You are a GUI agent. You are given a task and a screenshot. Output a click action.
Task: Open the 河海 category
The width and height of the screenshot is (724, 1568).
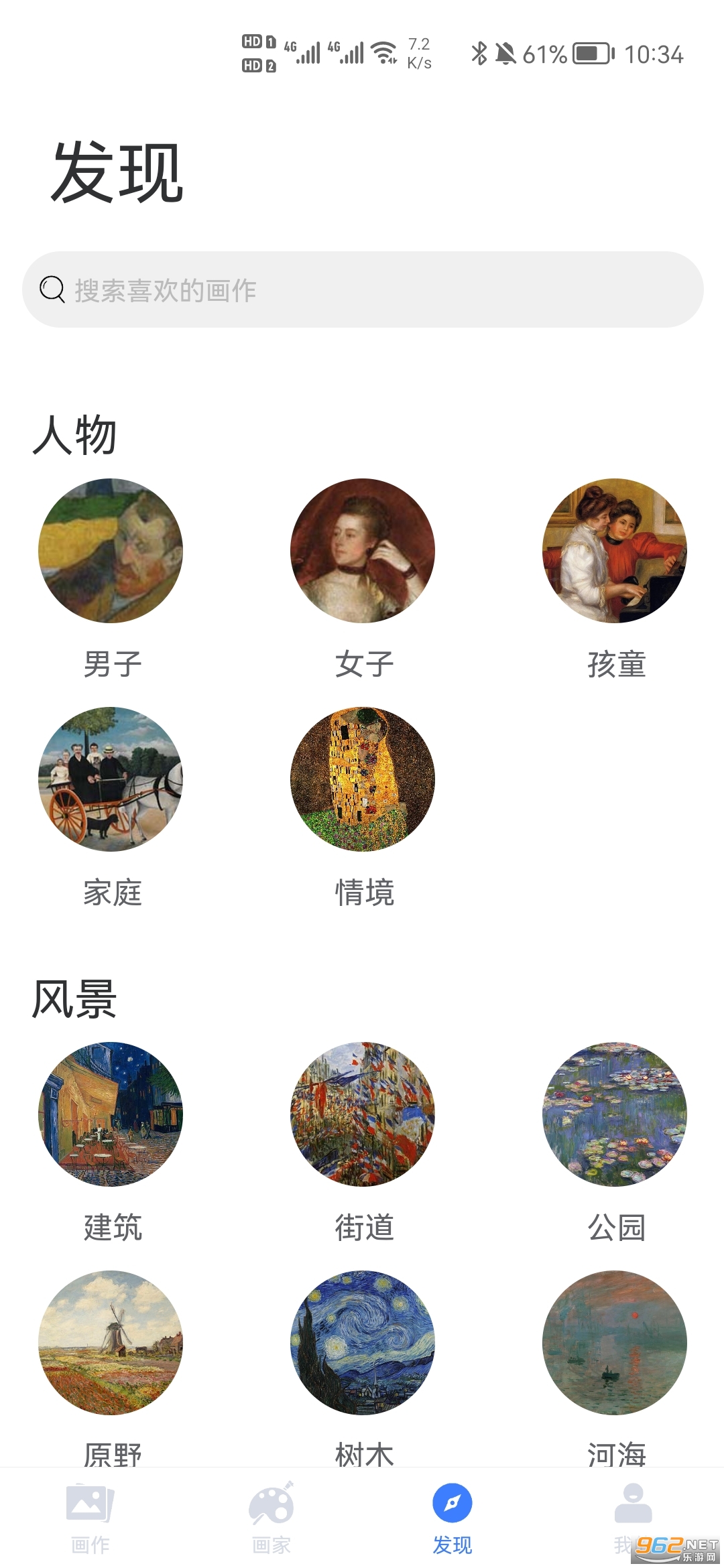[615, 1343]
